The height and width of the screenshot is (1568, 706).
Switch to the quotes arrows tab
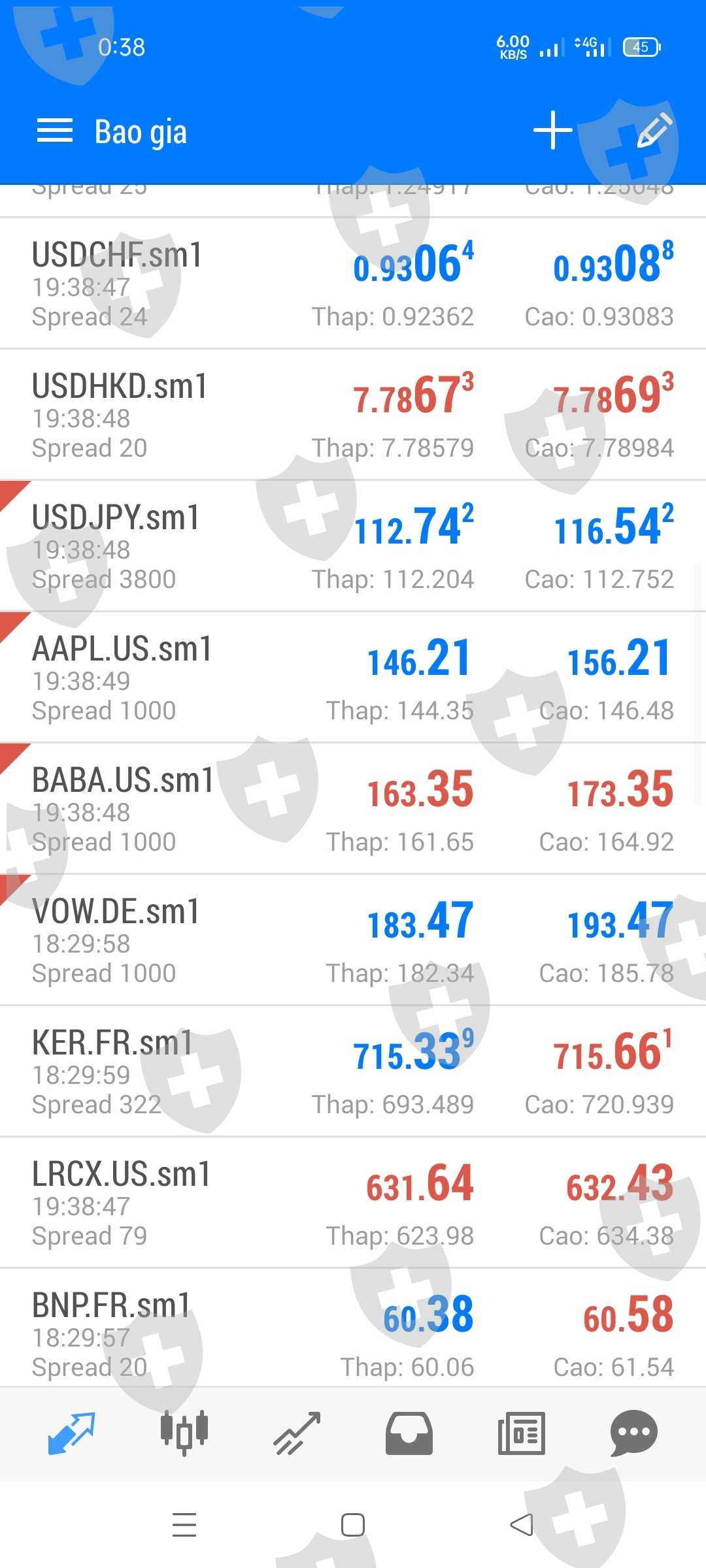pos(72,1433)
